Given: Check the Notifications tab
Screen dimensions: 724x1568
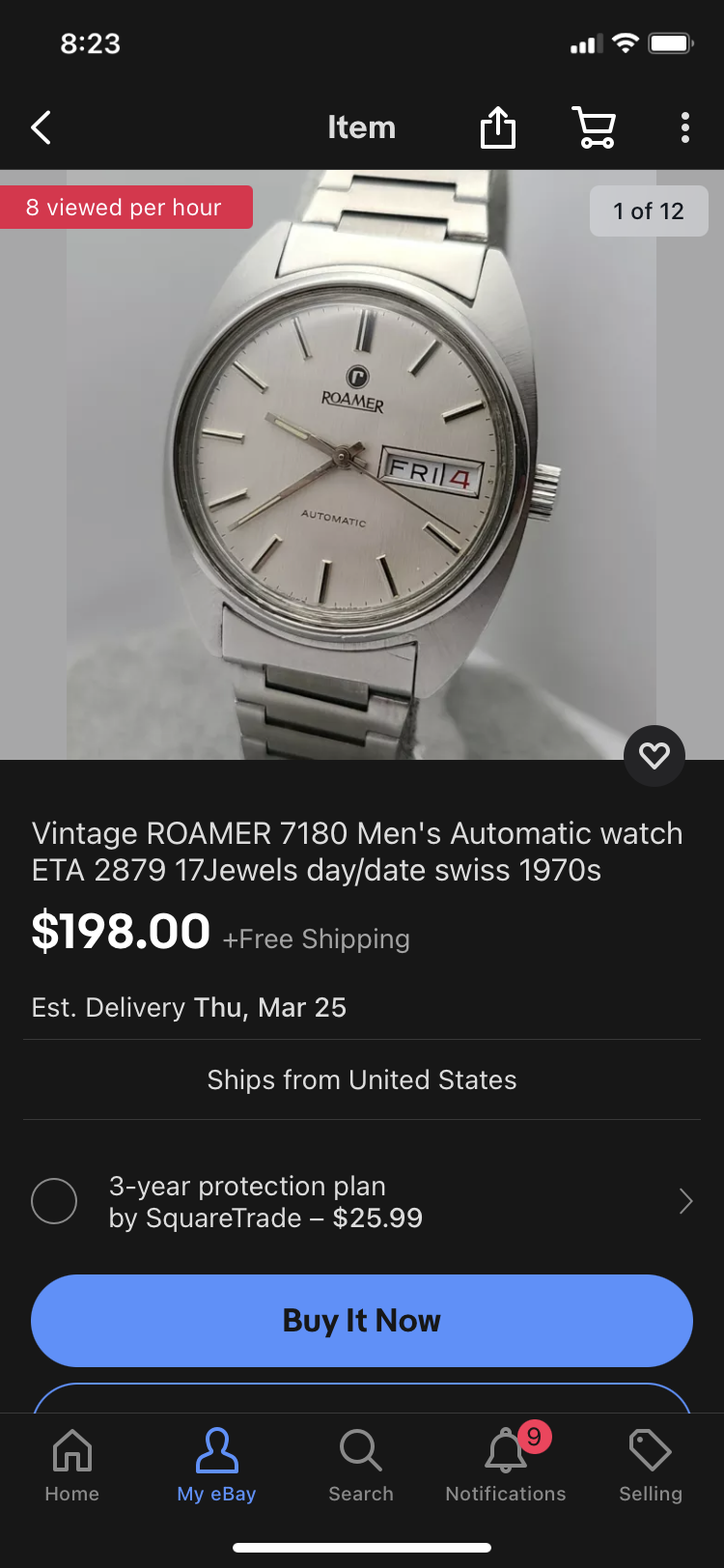Looking at the screenshot, I should (506, 1466).
